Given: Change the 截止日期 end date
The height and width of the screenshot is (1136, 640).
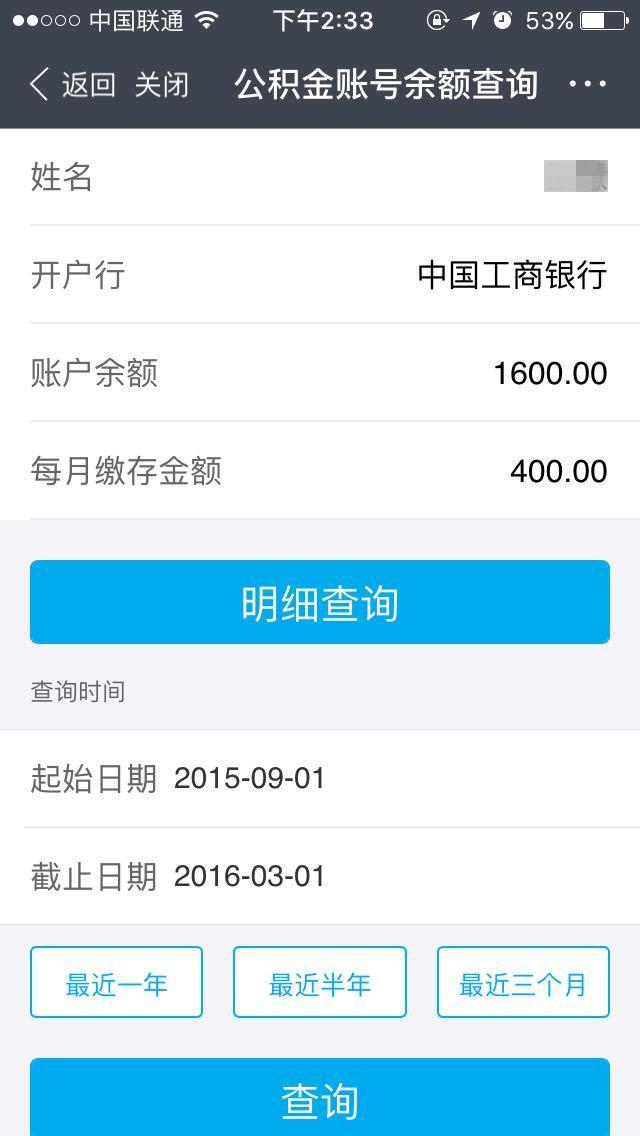Looking at the screenshot, I should (x=320, y=877).
